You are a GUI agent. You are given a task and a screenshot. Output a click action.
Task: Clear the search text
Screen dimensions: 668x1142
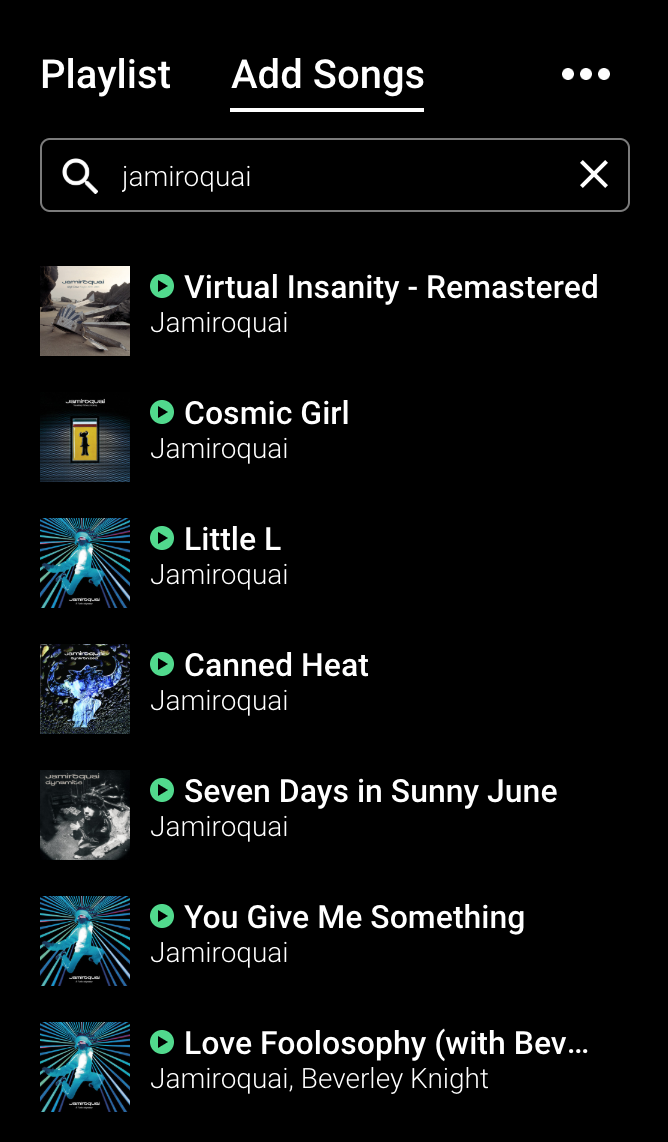tap(594, 175)
